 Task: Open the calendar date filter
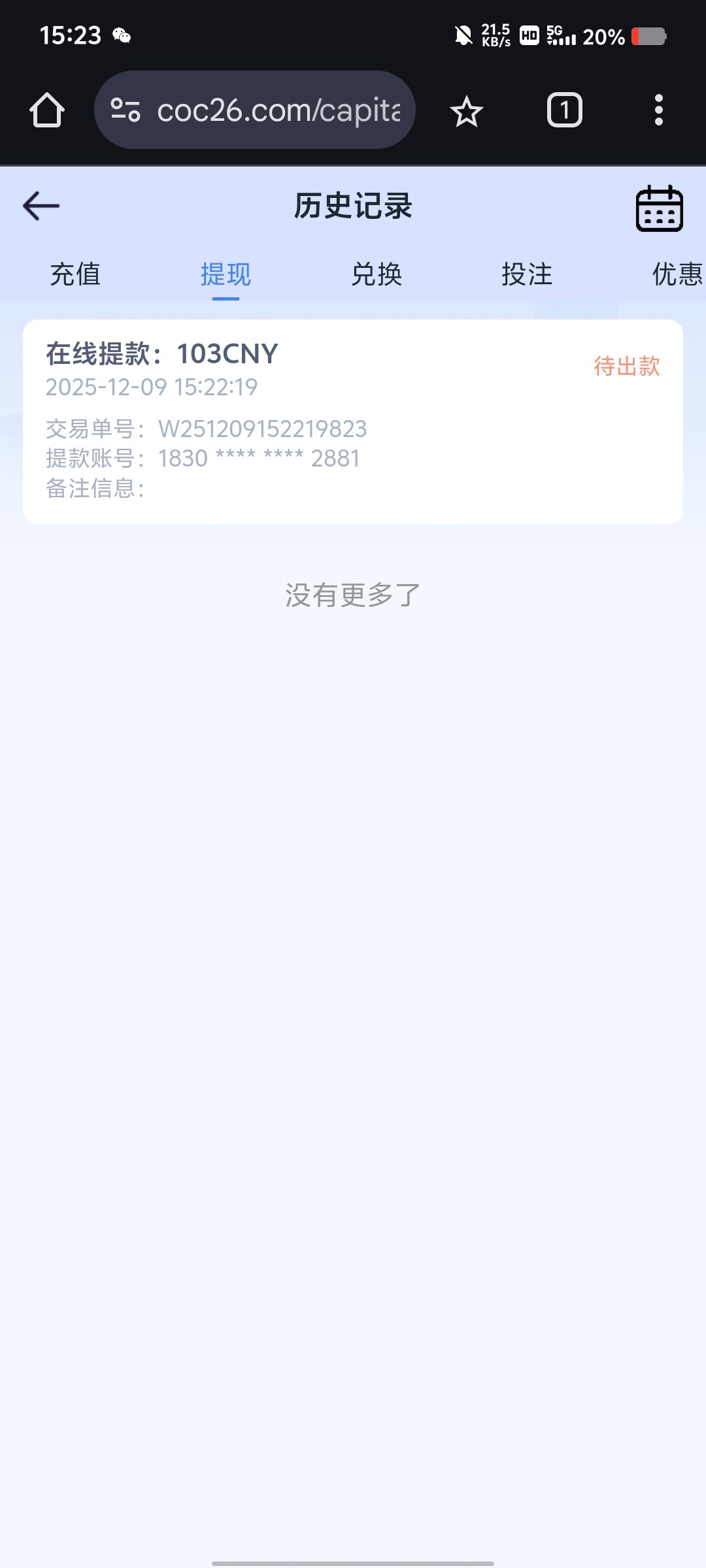659,208
